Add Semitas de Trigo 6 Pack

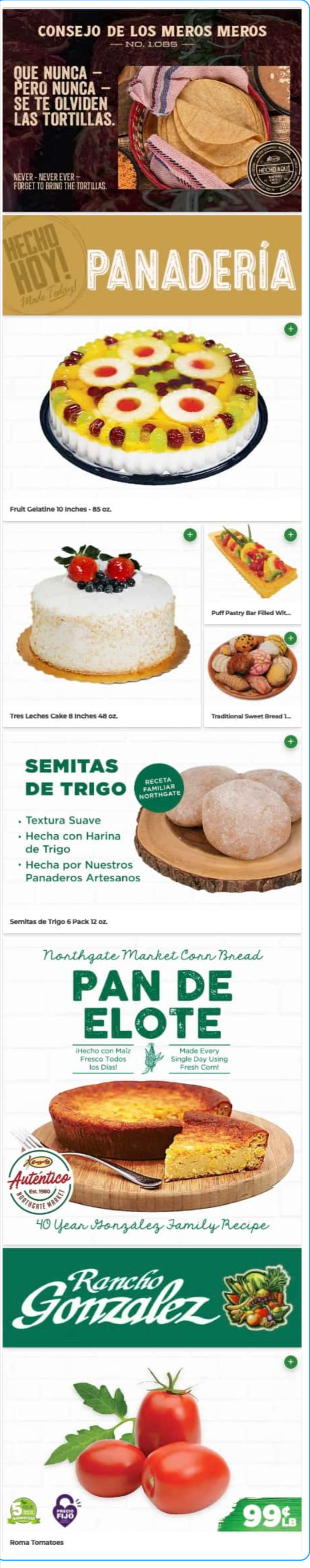pyautogui.click(x=290, y=741)
